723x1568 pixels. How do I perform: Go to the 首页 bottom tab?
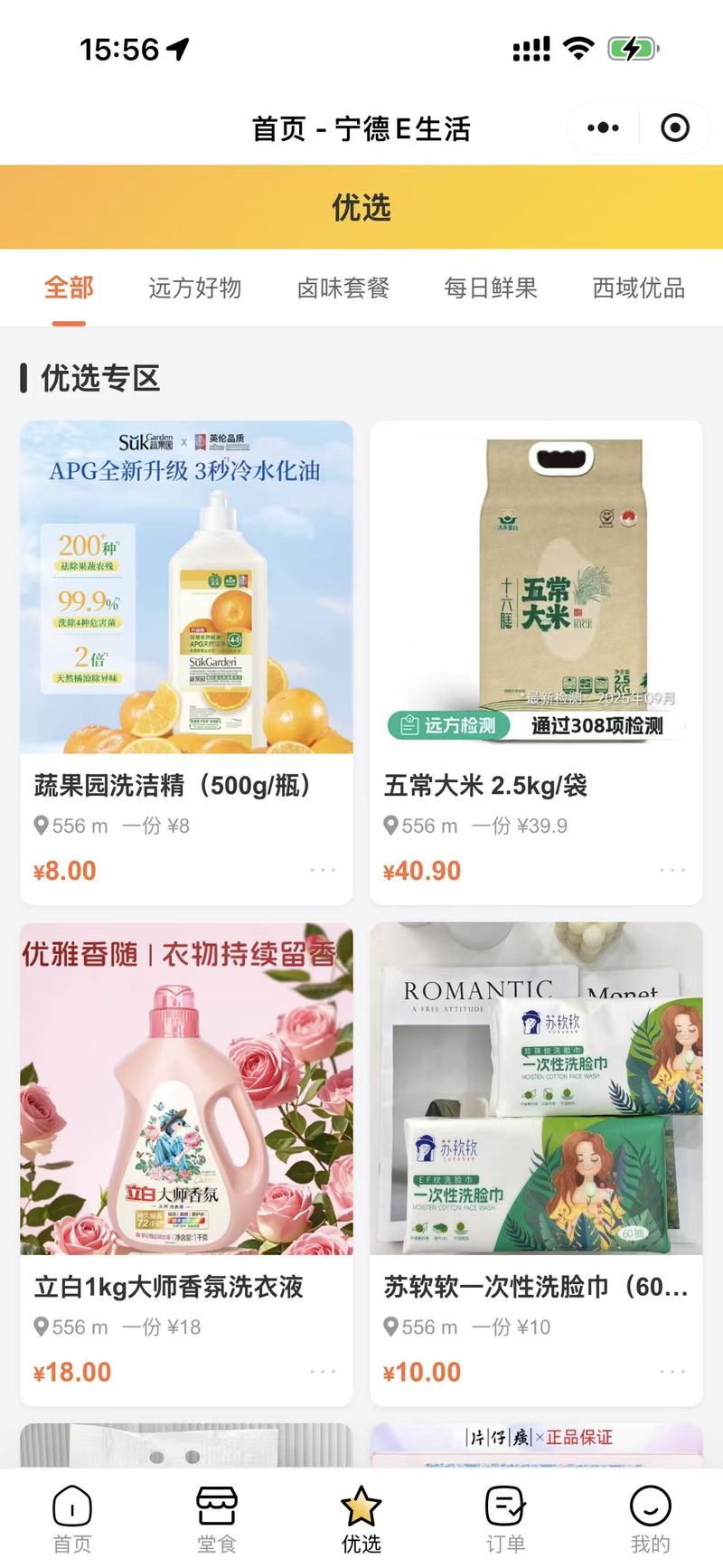[x=72, y=1518]
